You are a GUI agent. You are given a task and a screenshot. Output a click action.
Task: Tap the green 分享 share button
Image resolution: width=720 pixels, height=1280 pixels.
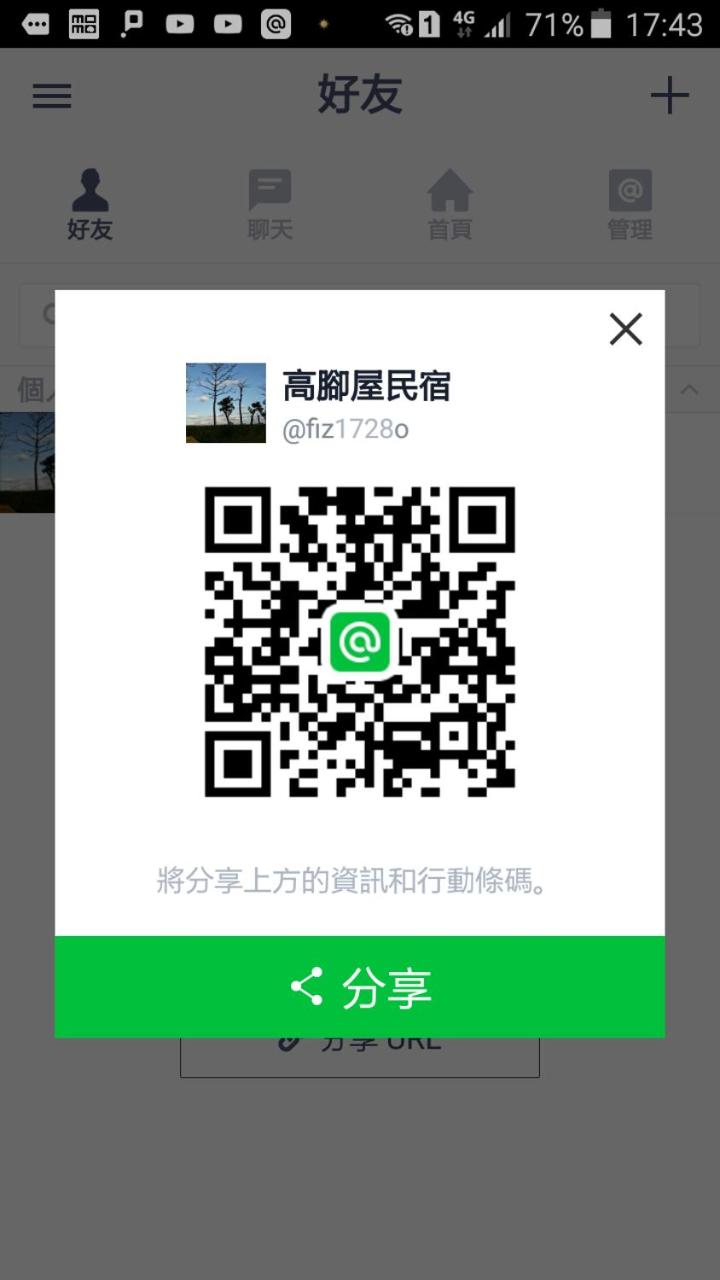tap(360, 987)
